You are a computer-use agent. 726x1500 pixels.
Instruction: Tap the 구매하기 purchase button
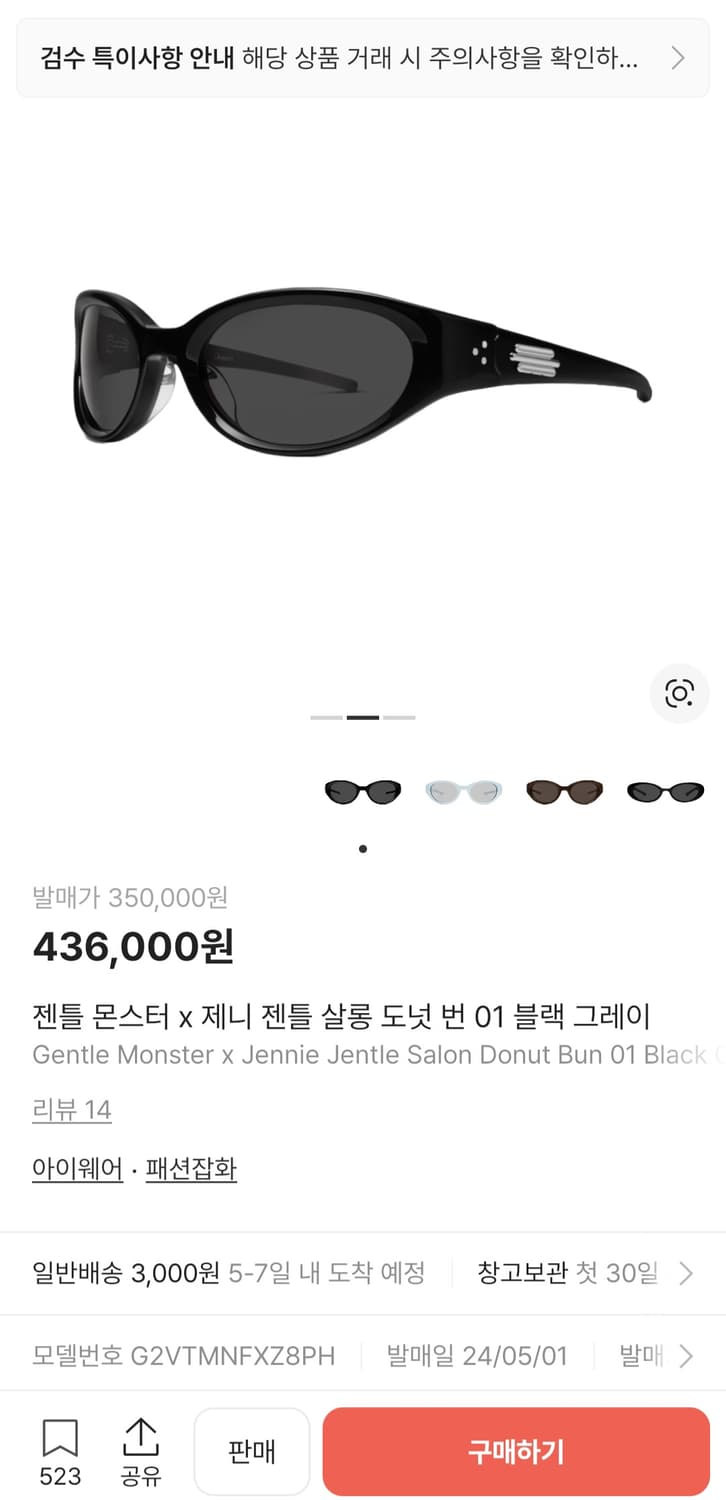(515, 1452)
